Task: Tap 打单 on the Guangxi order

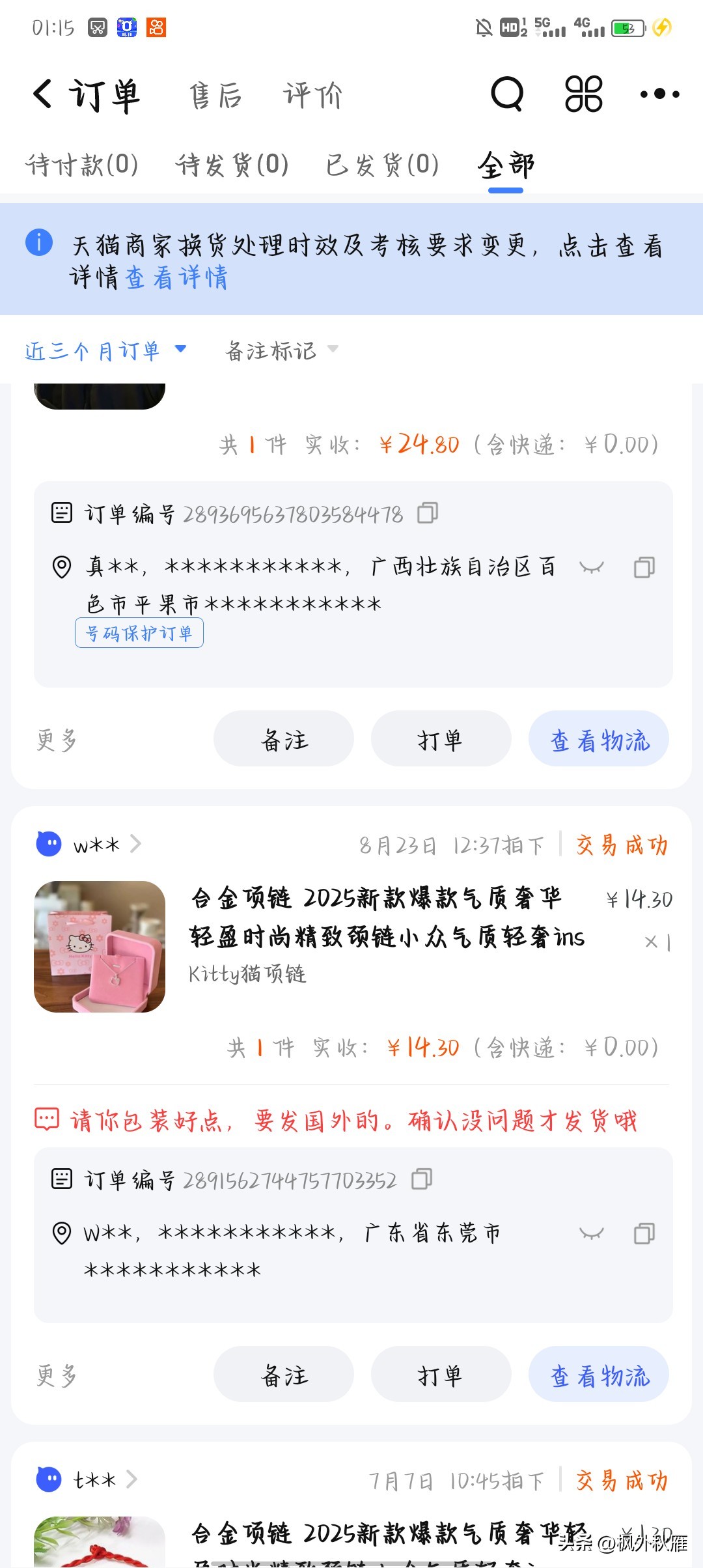Action: pos(441,738)
